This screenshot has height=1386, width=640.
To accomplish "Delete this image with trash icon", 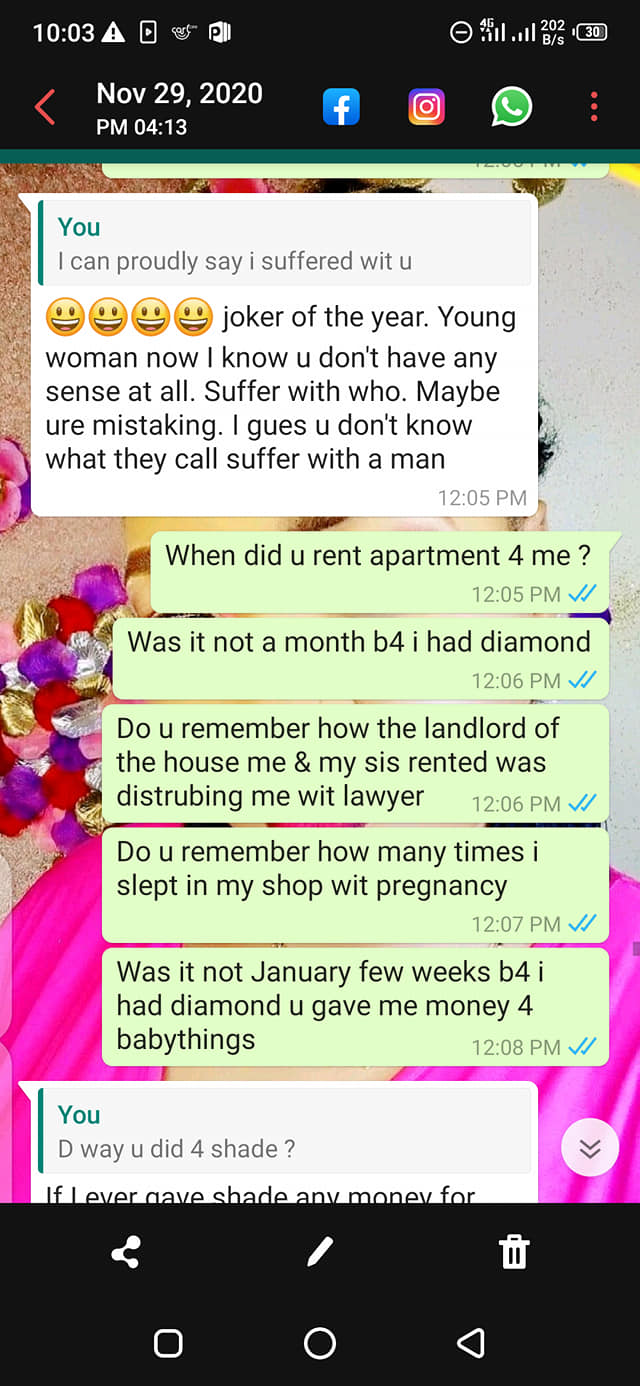I will coord(514,1252).
